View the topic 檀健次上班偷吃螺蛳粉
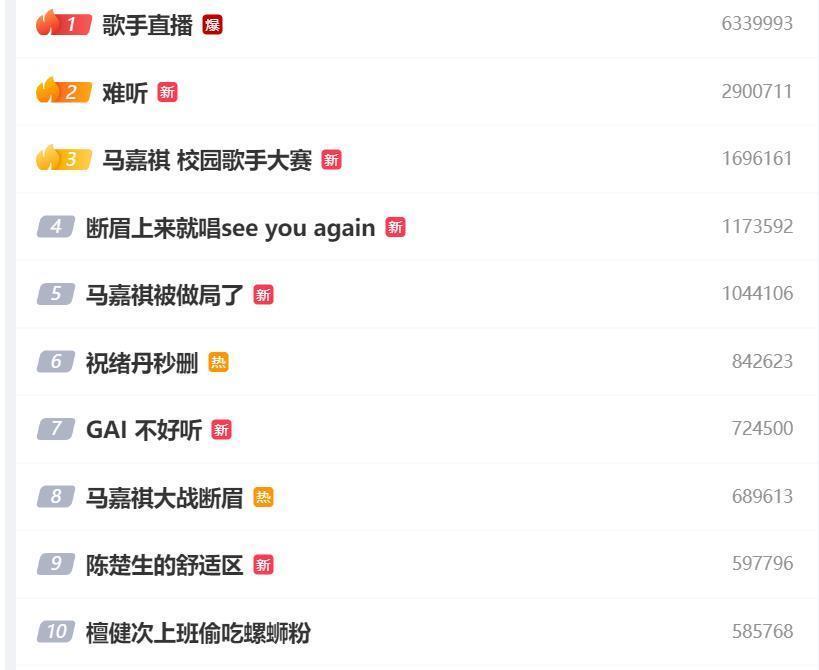 coord(198,633)
